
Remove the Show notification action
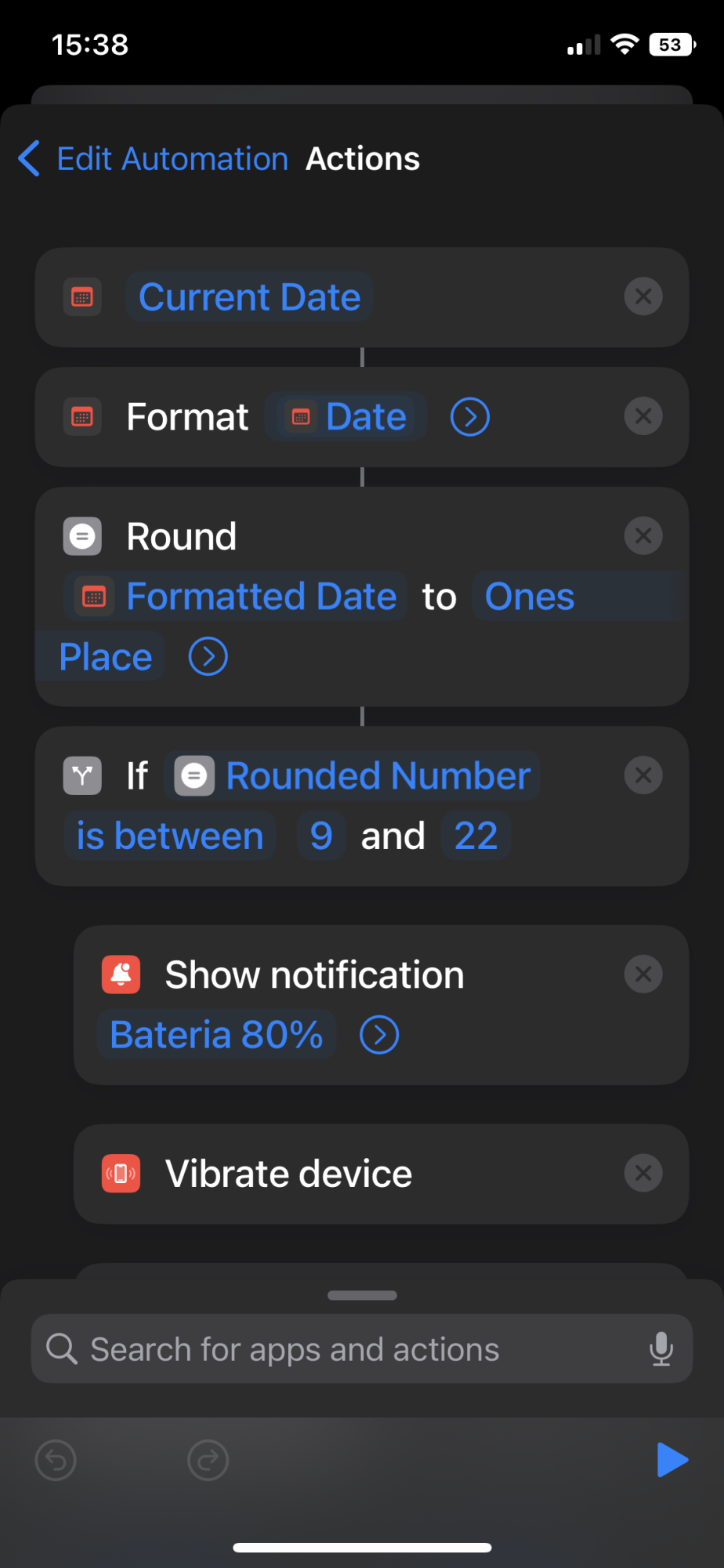(x=643, y=975)
